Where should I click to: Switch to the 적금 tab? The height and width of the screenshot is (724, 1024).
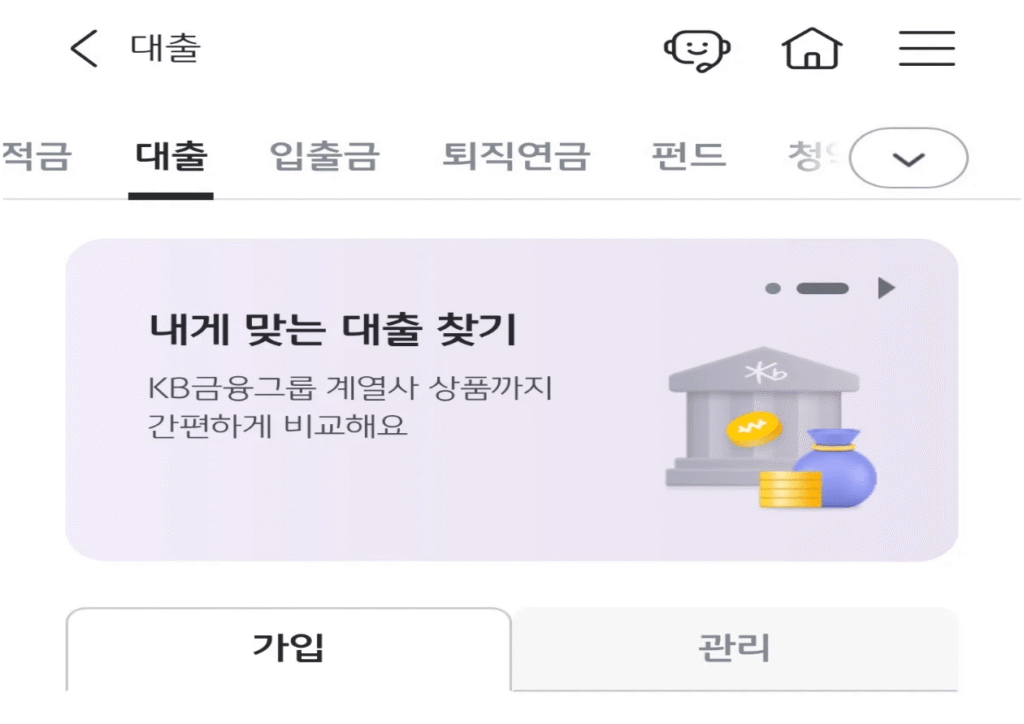pos(36,157)
